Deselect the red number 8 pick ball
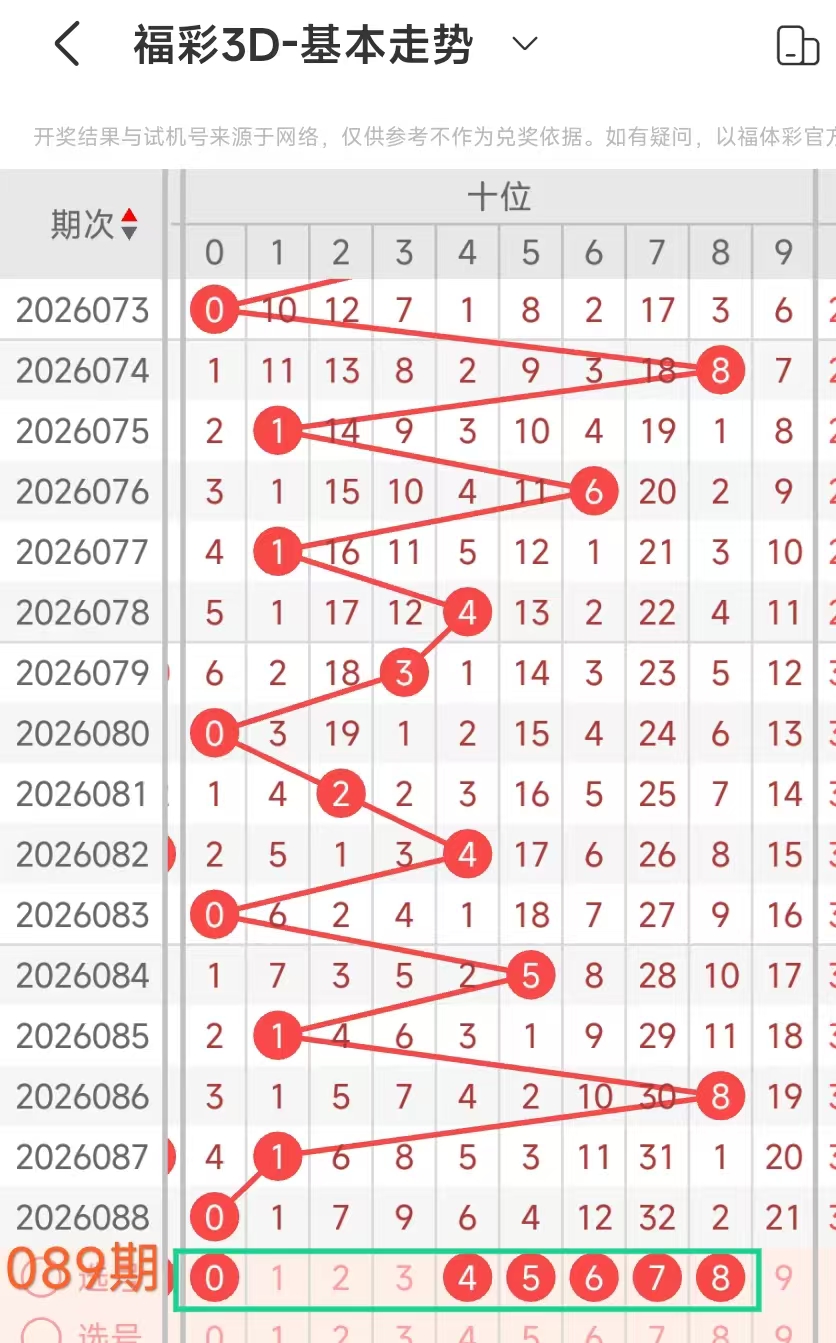836x1343 pixels. 720,1278
